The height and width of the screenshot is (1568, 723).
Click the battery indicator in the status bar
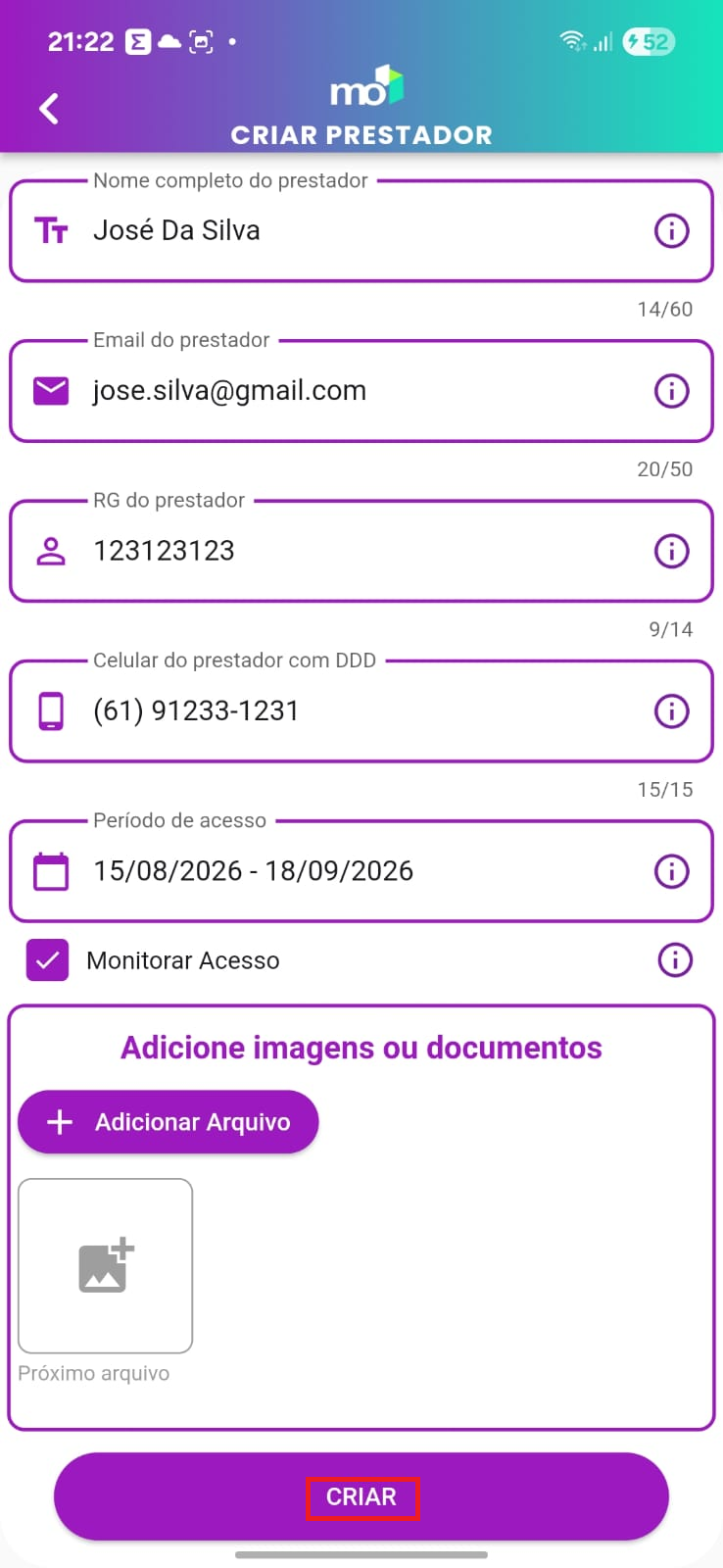pos(648,41)
